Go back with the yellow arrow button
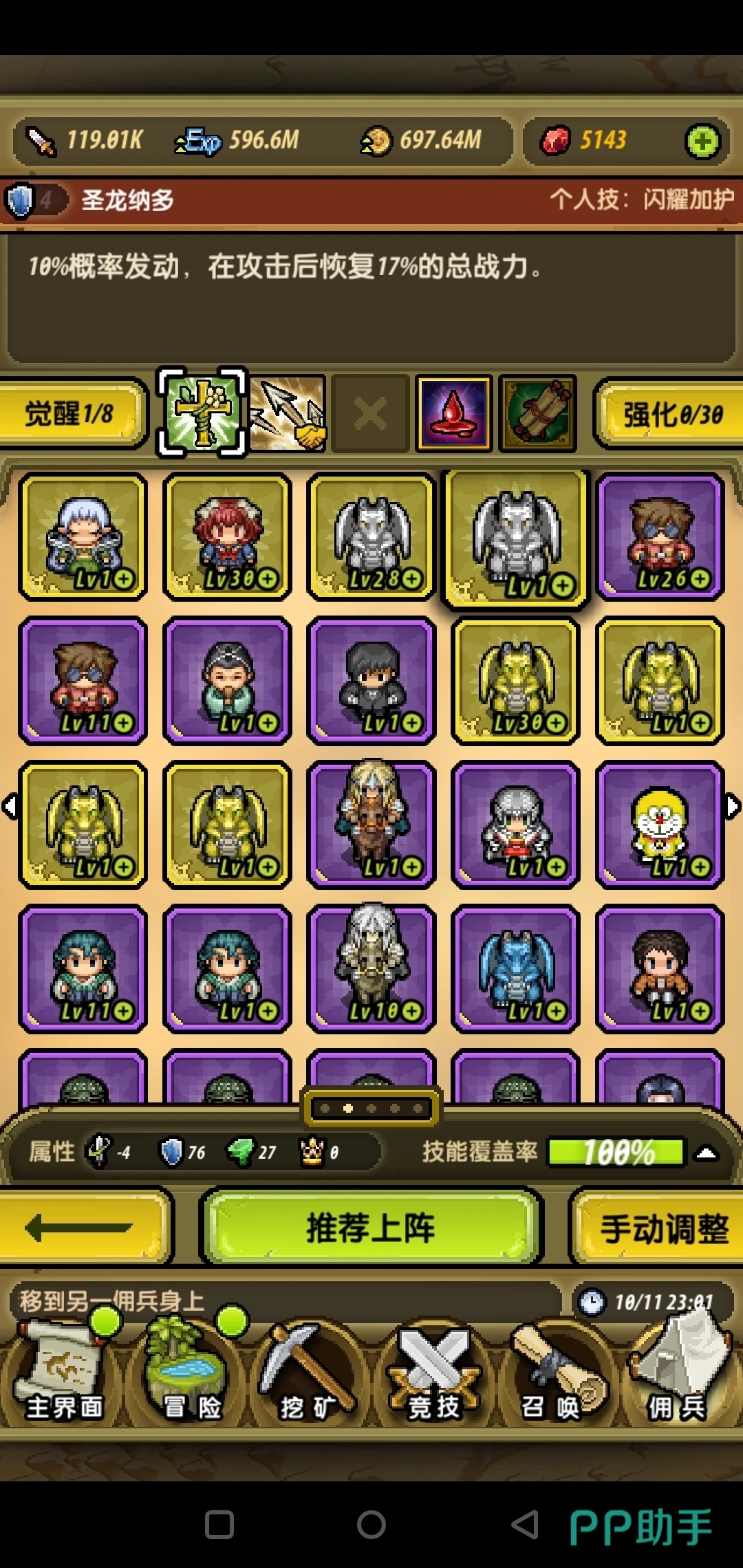743x1568 pixels. tap(81, 1228)
